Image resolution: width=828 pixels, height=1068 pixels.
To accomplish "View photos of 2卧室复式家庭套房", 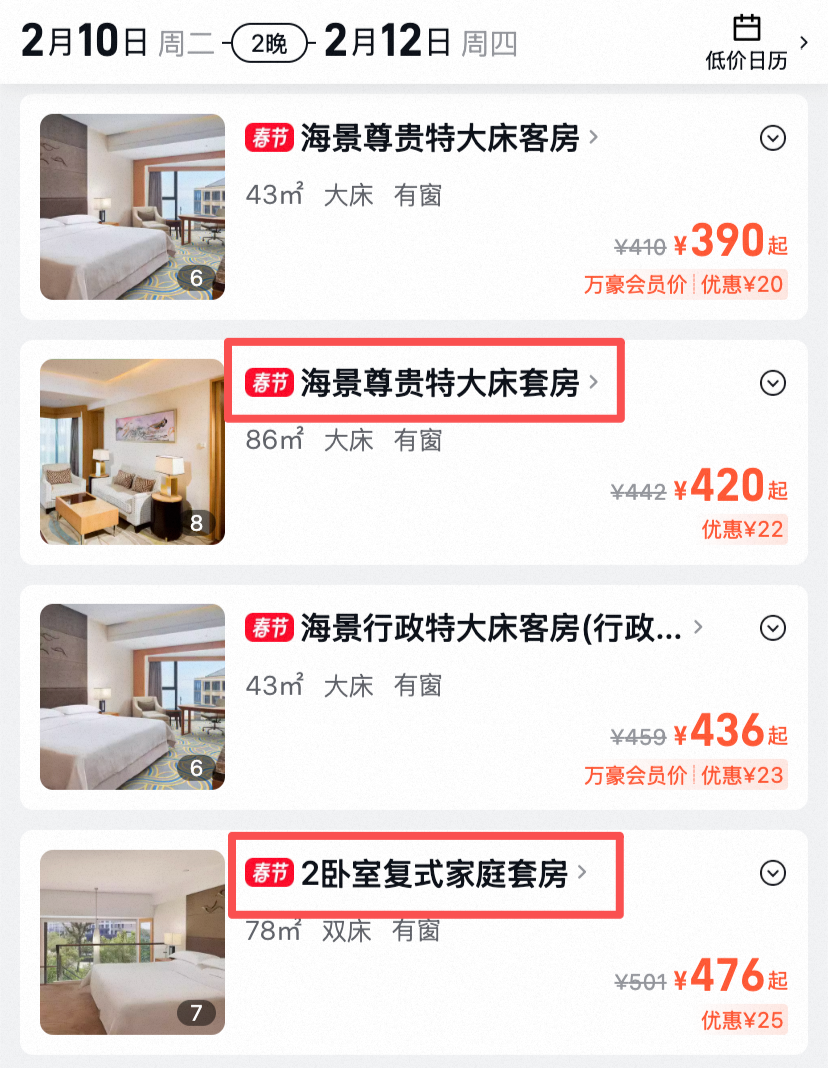I will (132, 942).
